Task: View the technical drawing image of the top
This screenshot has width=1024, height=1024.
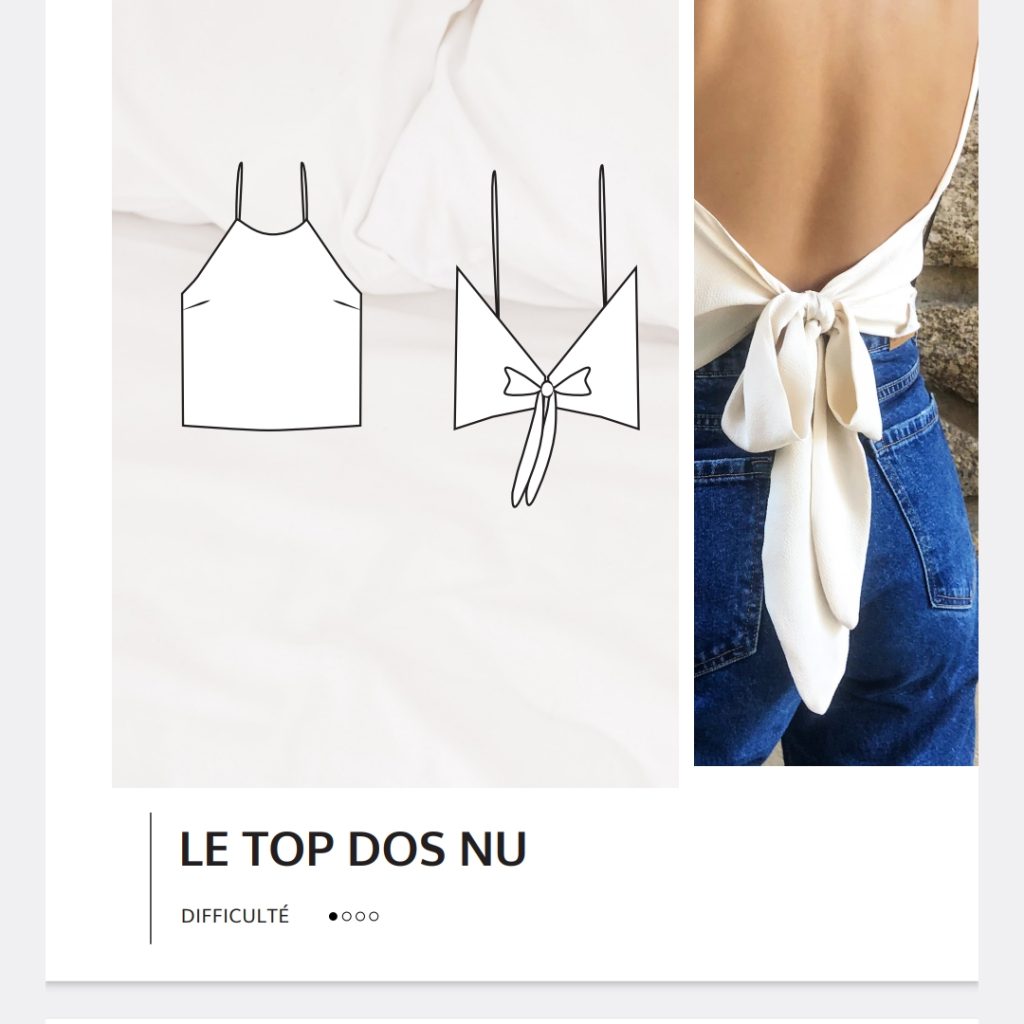Action: (x=395, y=393)
